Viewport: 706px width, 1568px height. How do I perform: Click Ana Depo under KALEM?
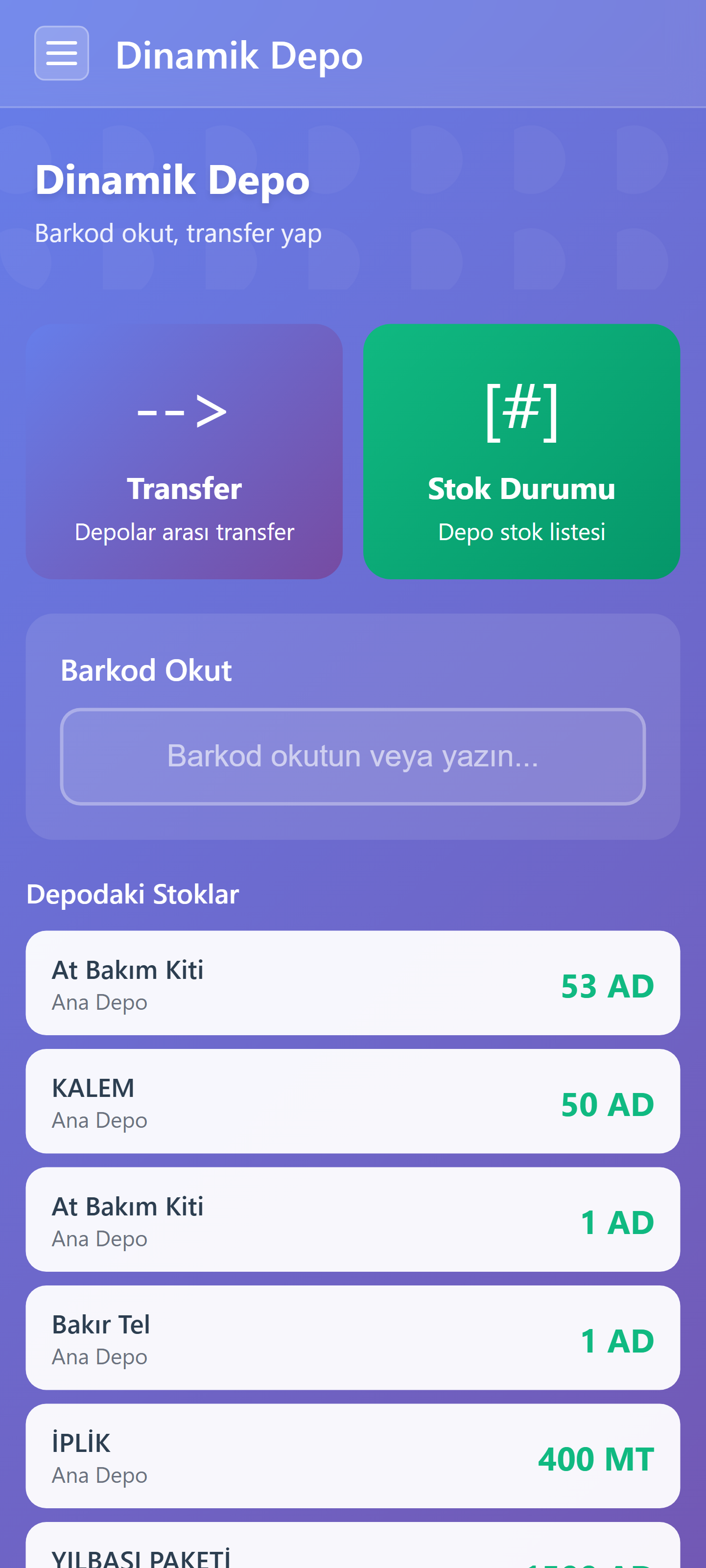pyautogui.click(x=99, y=1119)
